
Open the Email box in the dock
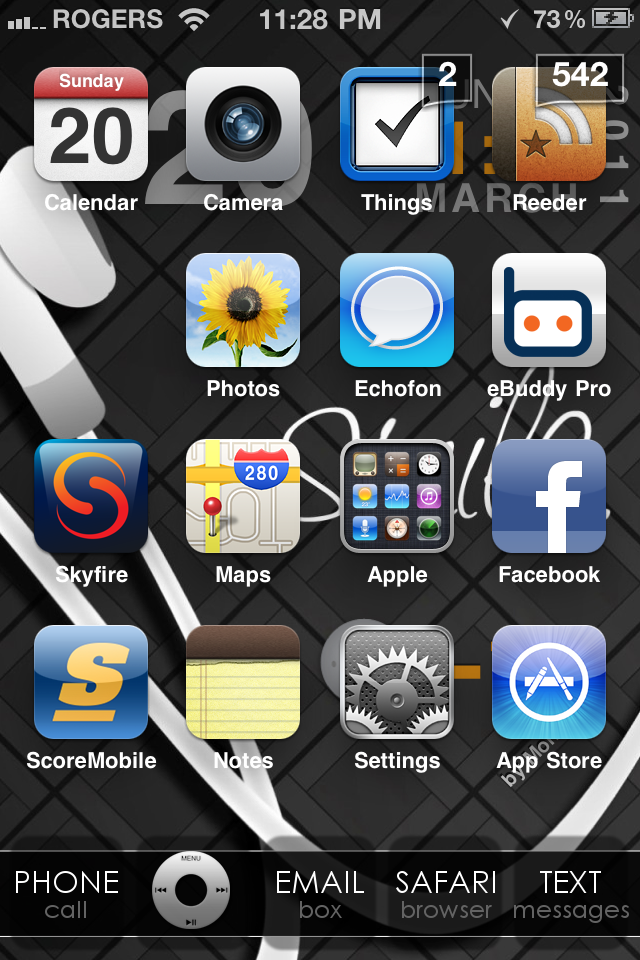tap(320, 893)
